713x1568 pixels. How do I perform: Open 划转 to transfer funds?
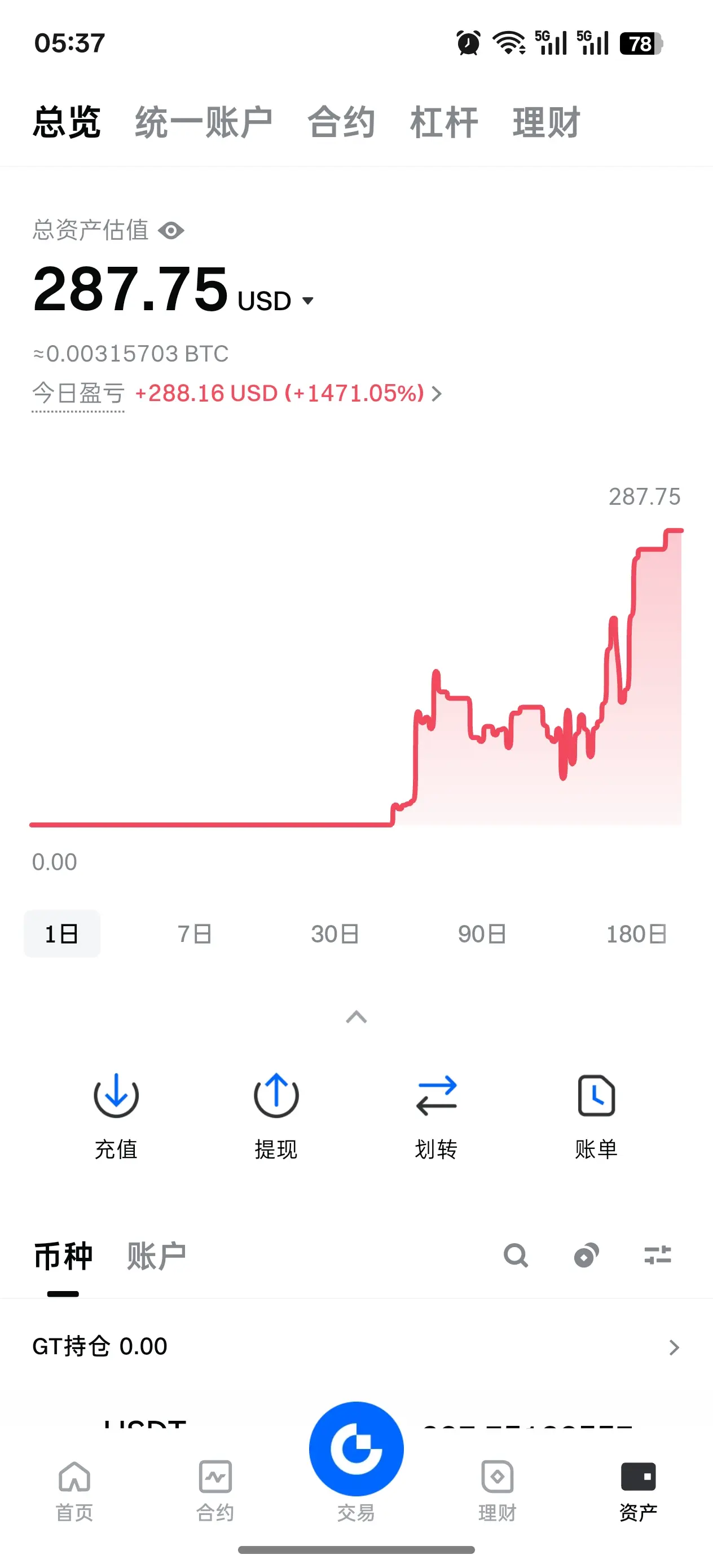(x=436, y=1115)
